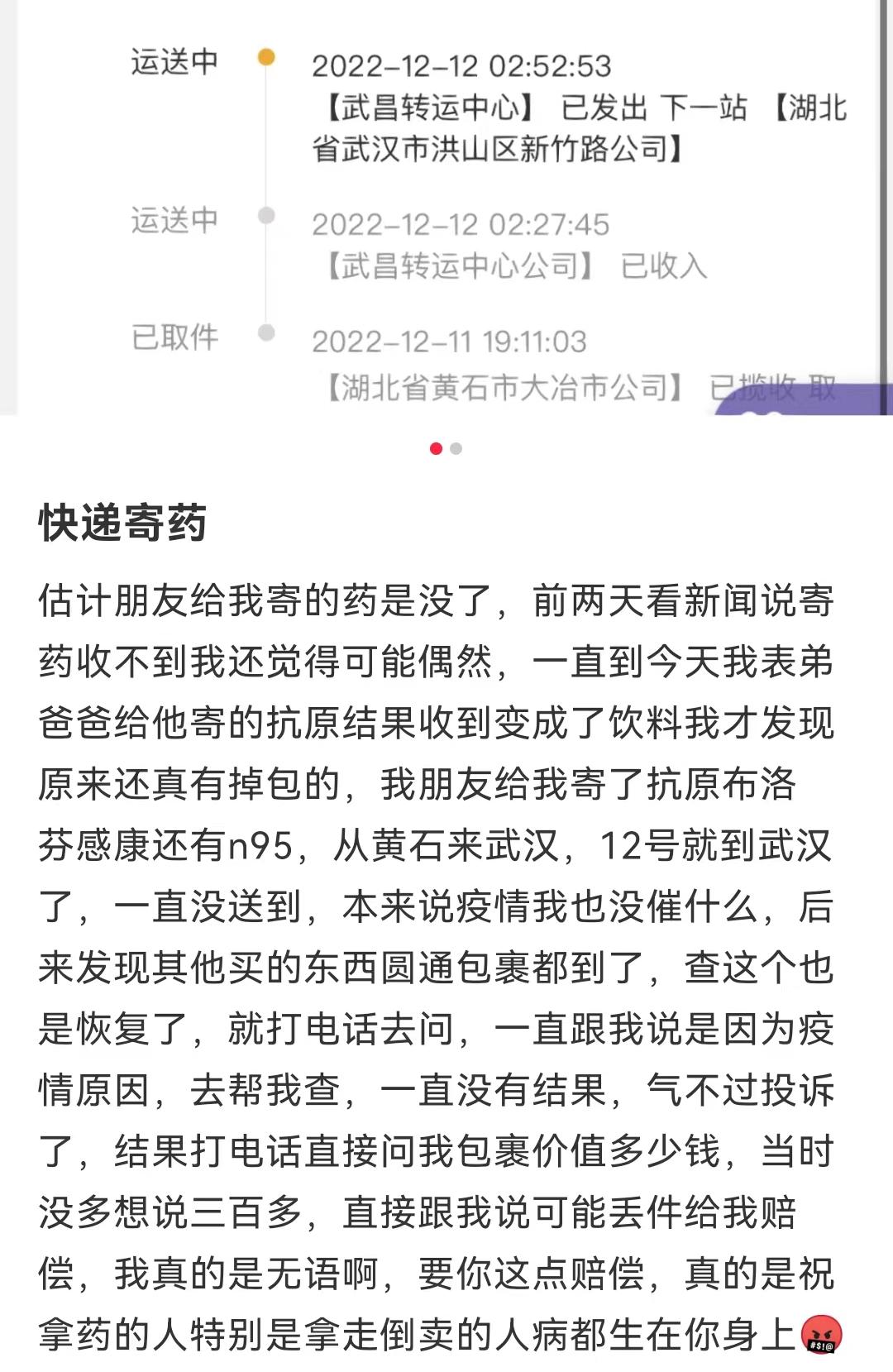893x1372 pixels.
Task: Tap the timeline dot next to 已取件 status
Action: tap(266, 332)
